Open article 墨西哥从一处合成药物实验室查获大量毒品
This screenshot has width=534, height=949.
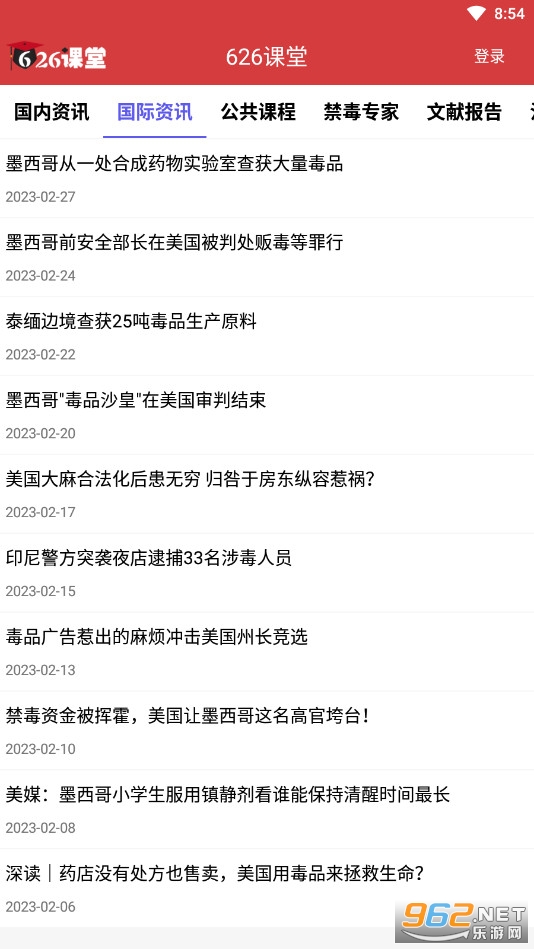[x=267, y=179]
